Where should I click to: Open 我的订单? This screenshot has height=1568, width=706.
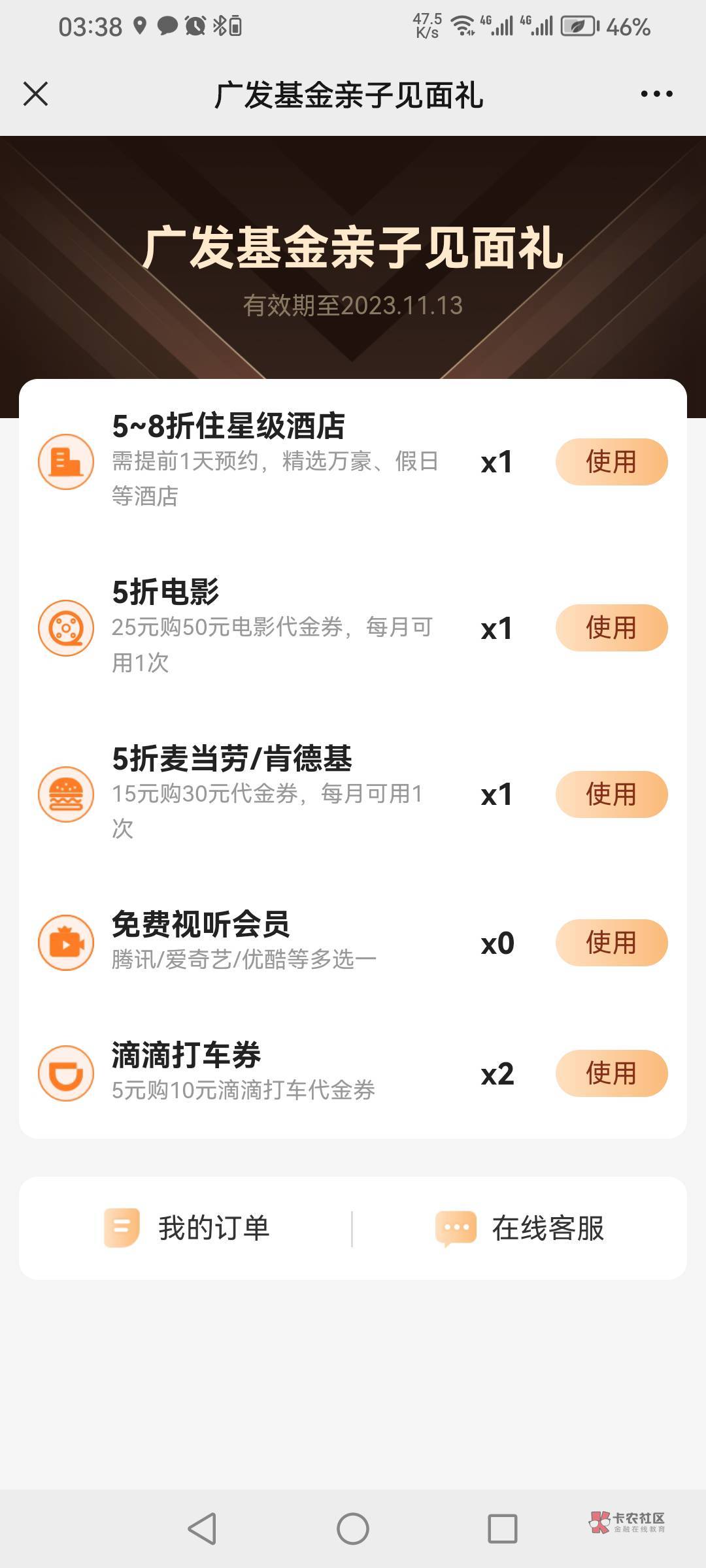coord(187,1228)
